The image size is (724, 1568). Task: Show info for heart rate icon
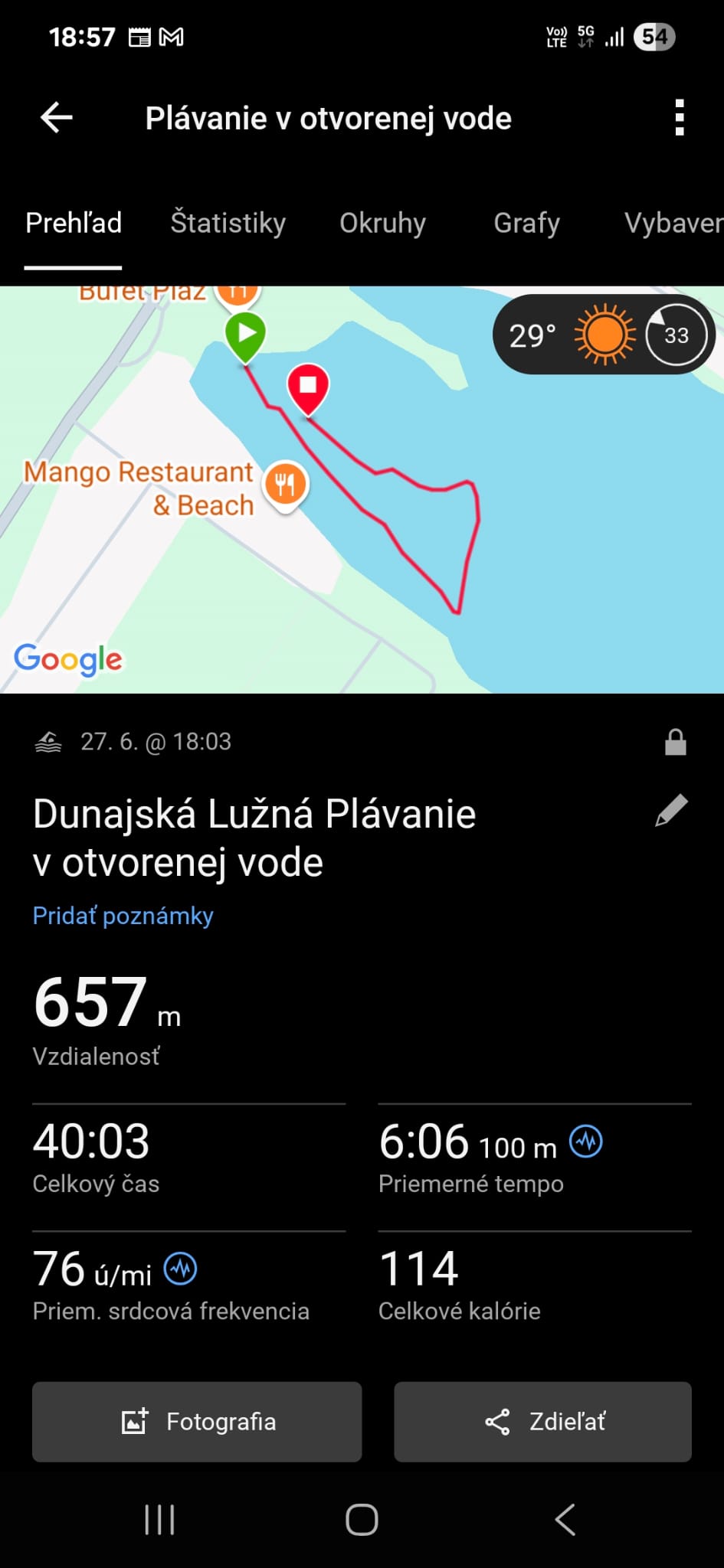pyautogui.click(x=181, y=1269)
